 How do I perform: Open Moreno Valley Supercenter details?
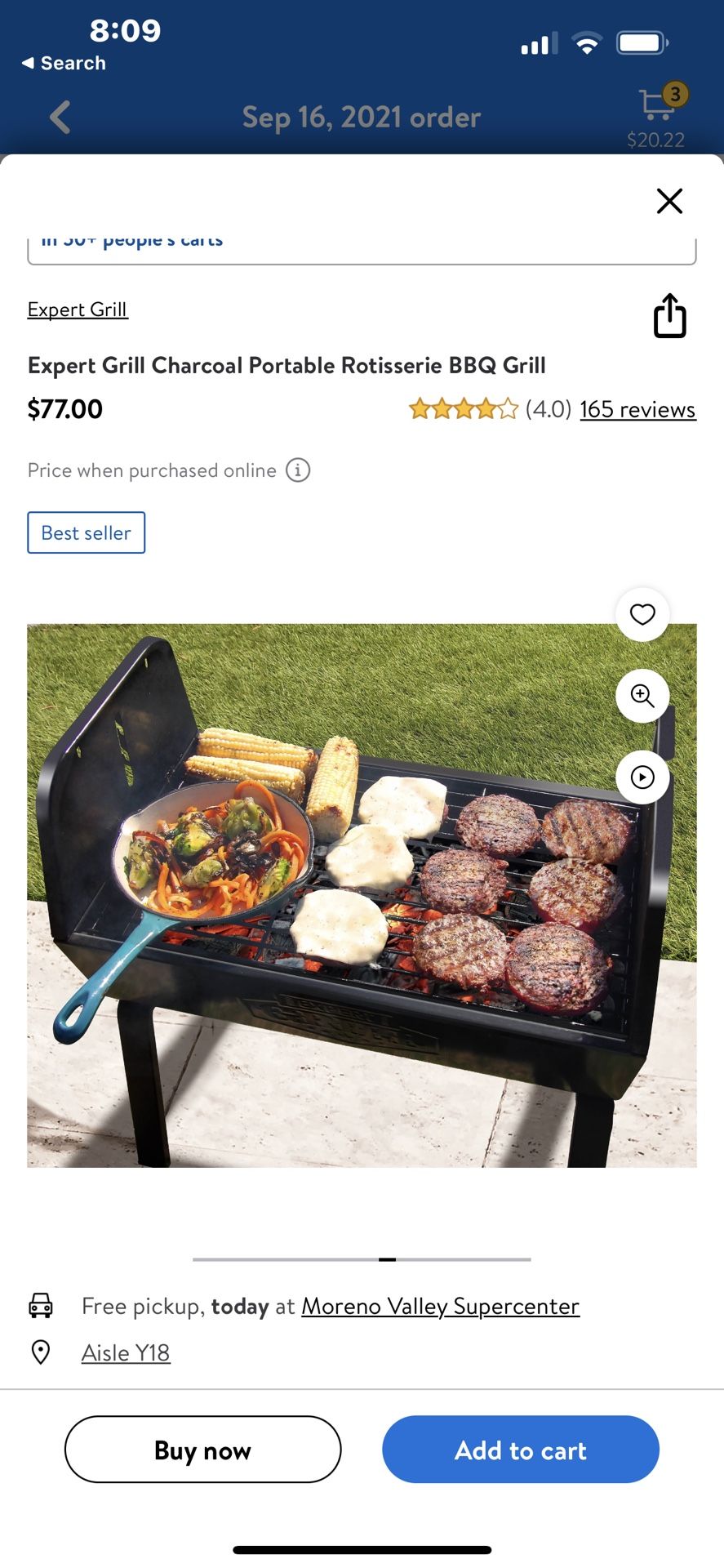(x=440, y=1306)
